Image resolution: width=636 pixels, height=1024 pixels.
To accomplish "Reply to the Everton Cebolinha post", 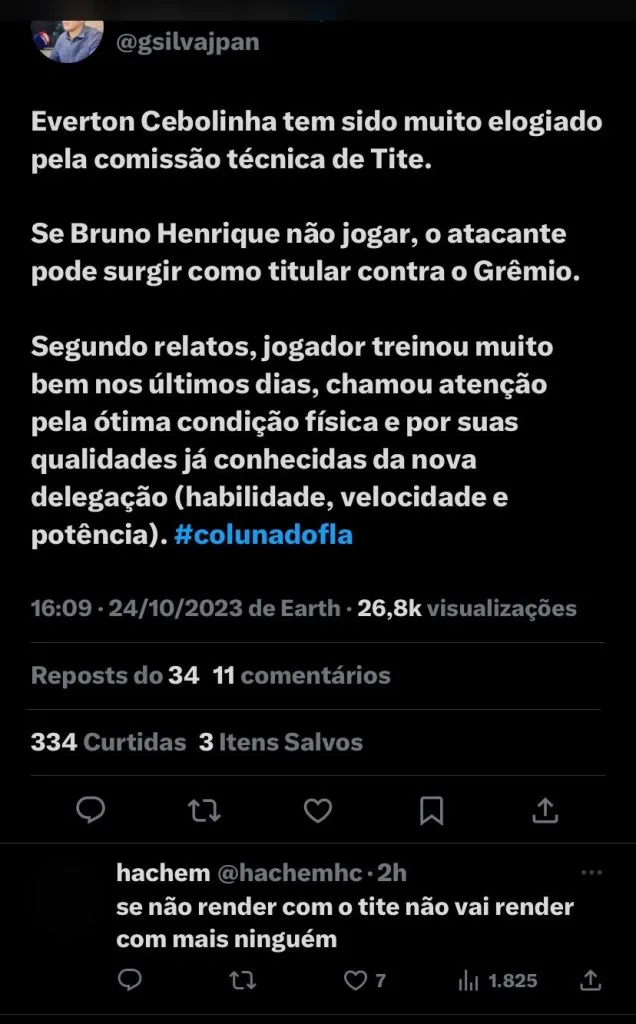I will pos(91,809).
